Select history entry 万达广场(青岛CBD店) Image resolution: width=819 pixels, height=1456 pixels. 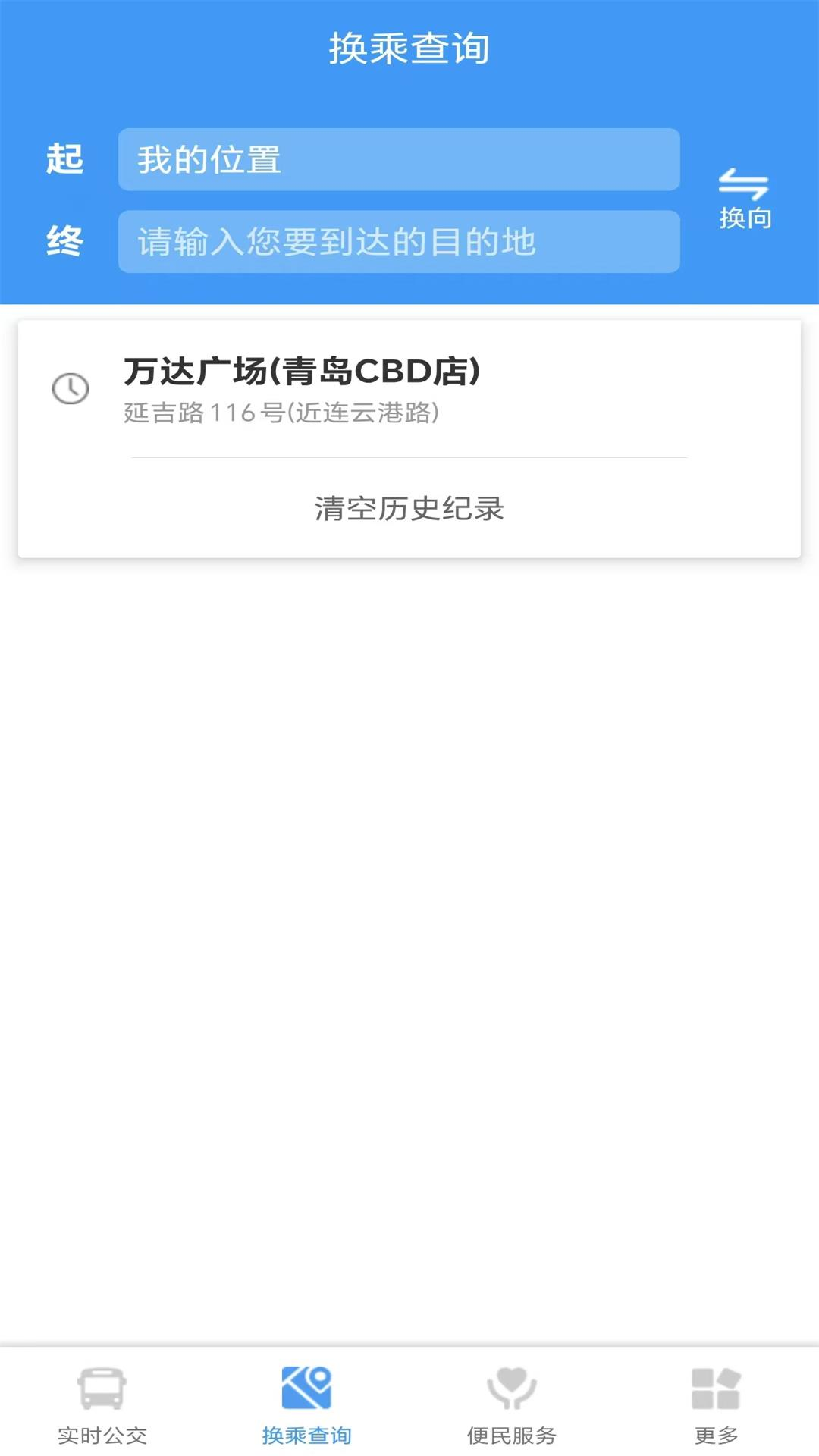click(302, 372)
